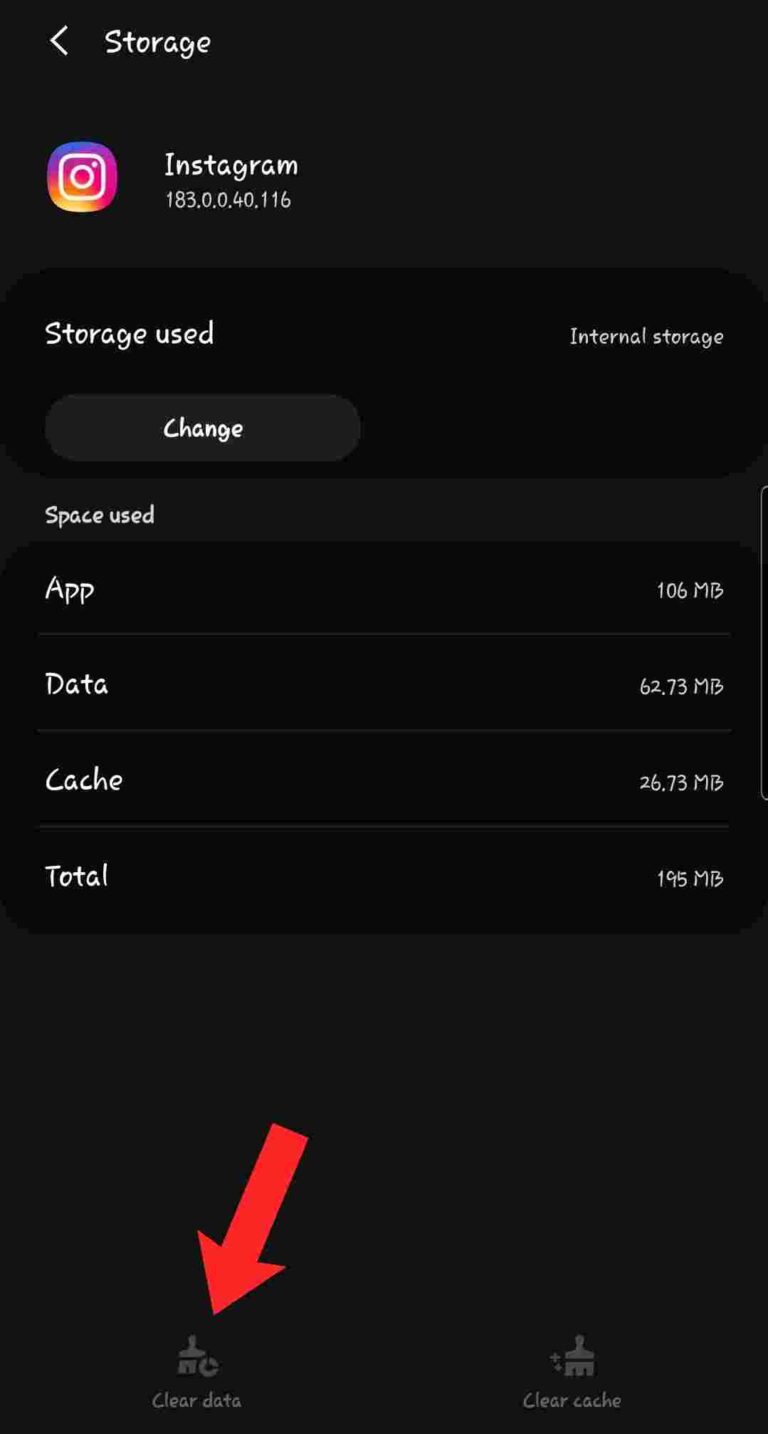Tap Clear data to erase app data
This screenshot has height=1434, width=768.
point(195,1375)
